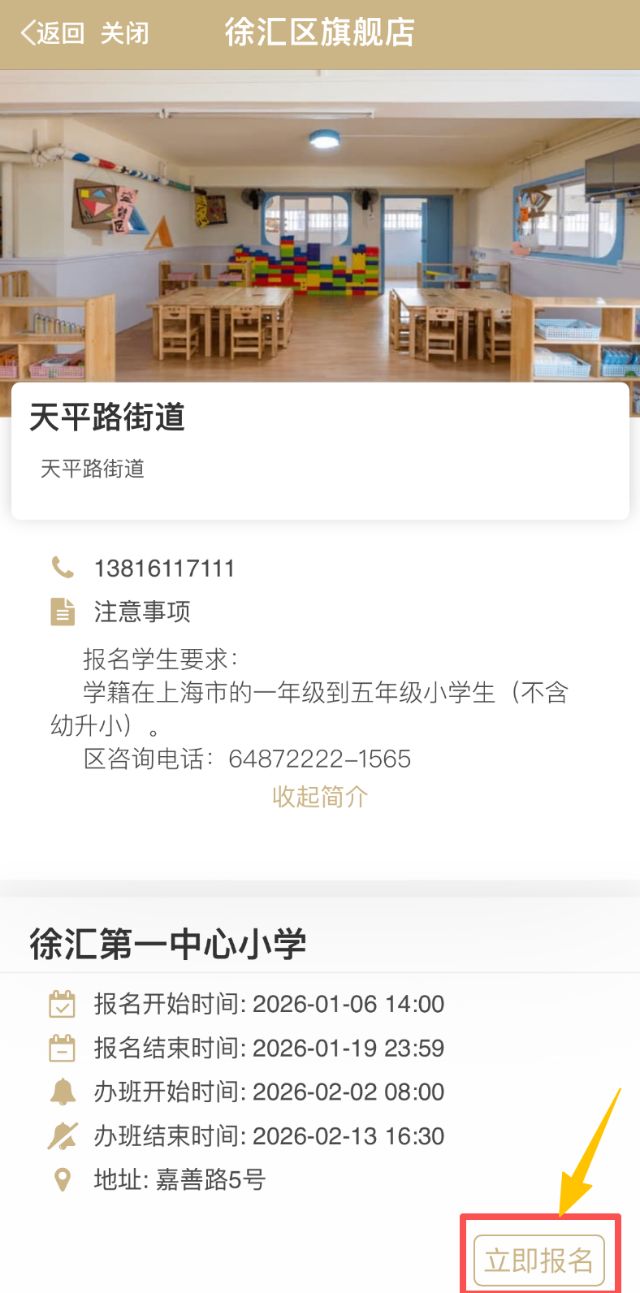
Task: Call phone number 13816117111
Action: click(x=164, y=569)
